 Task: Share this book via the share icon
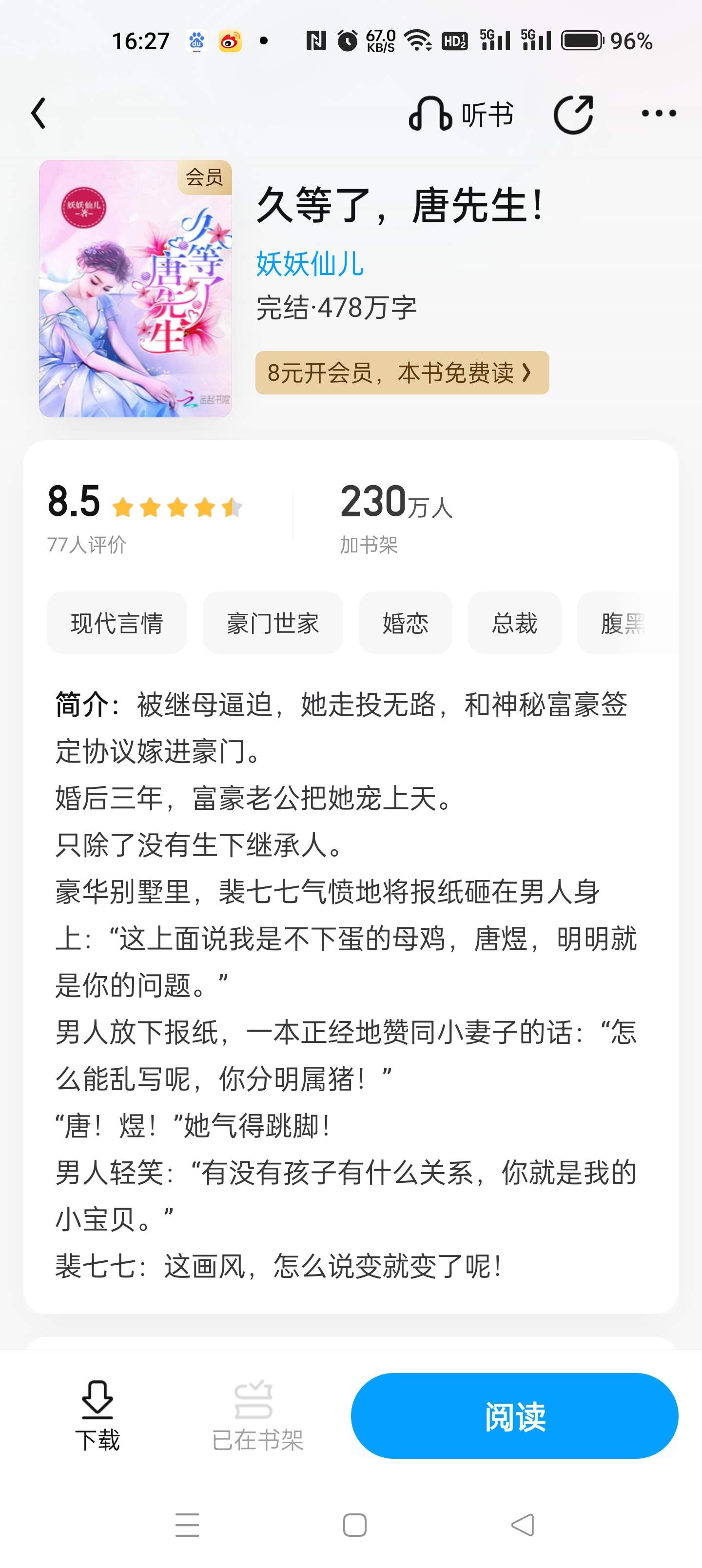click(573, 114)
